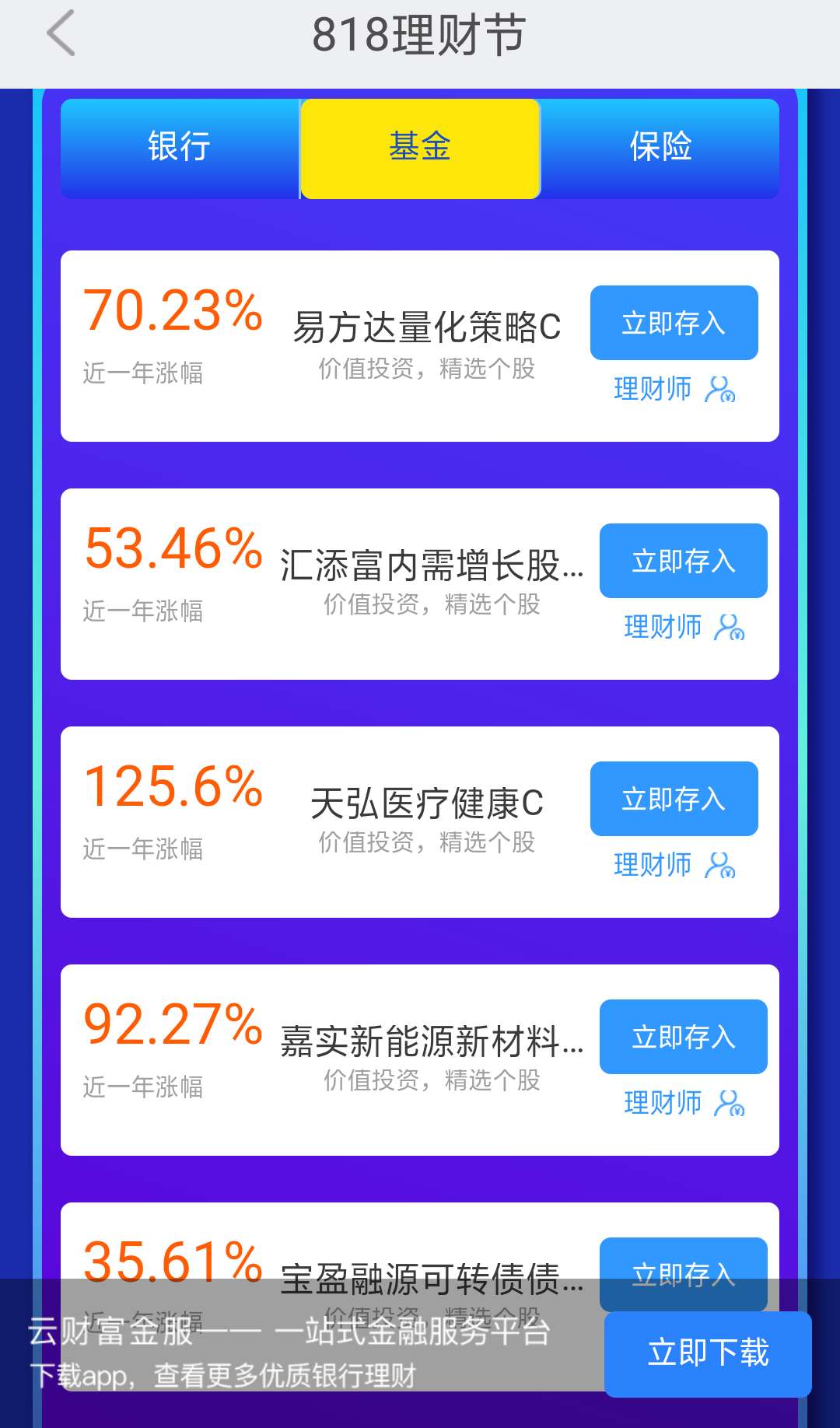The image size is (840, 1428).
Task: Switch to the 保险 tab
Action: click(660, 148)
